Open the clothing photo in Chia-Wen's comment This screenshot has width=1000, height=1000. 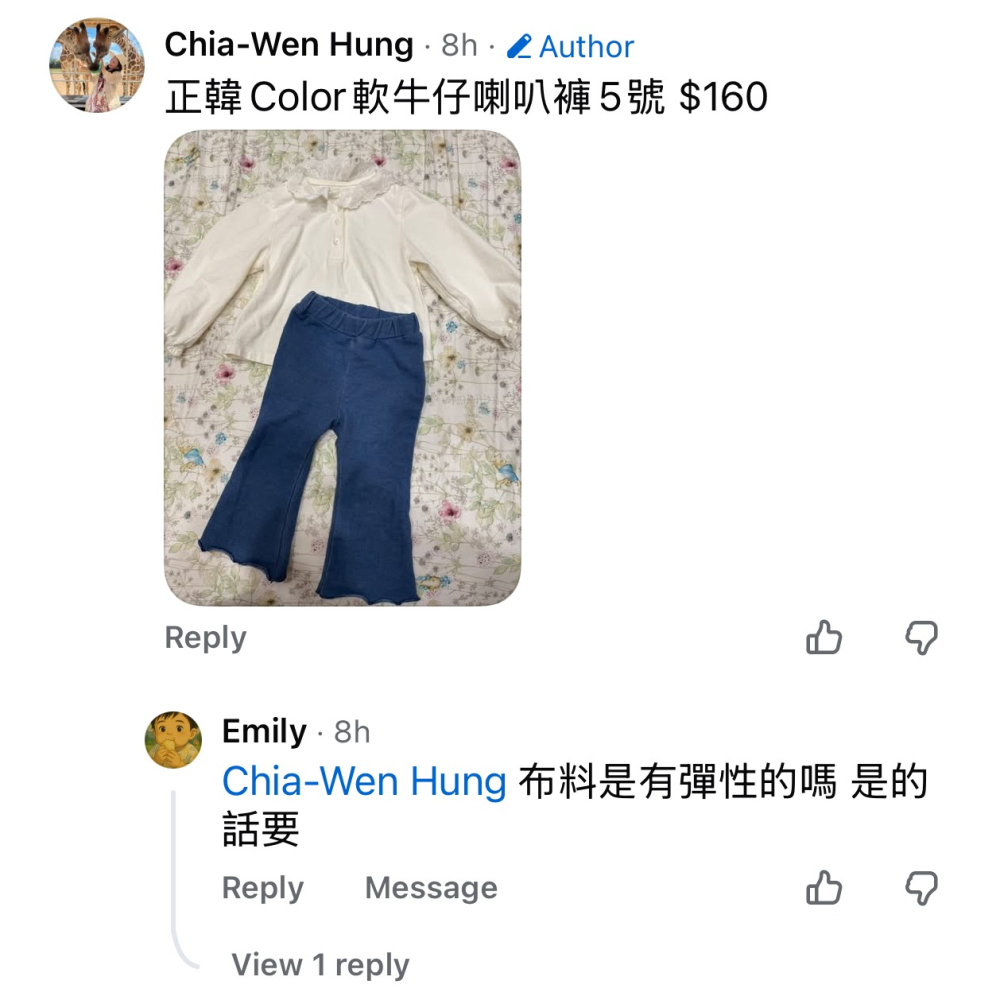(x=342, y=367)
